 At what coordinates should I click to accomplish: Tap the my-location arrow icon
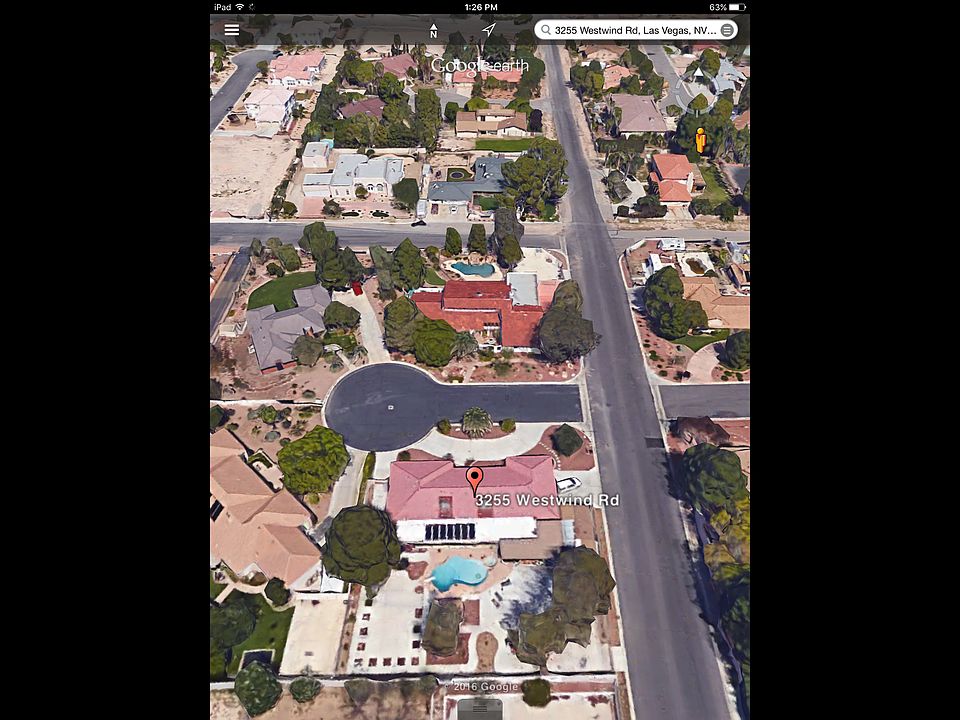[x=488, y=30]
